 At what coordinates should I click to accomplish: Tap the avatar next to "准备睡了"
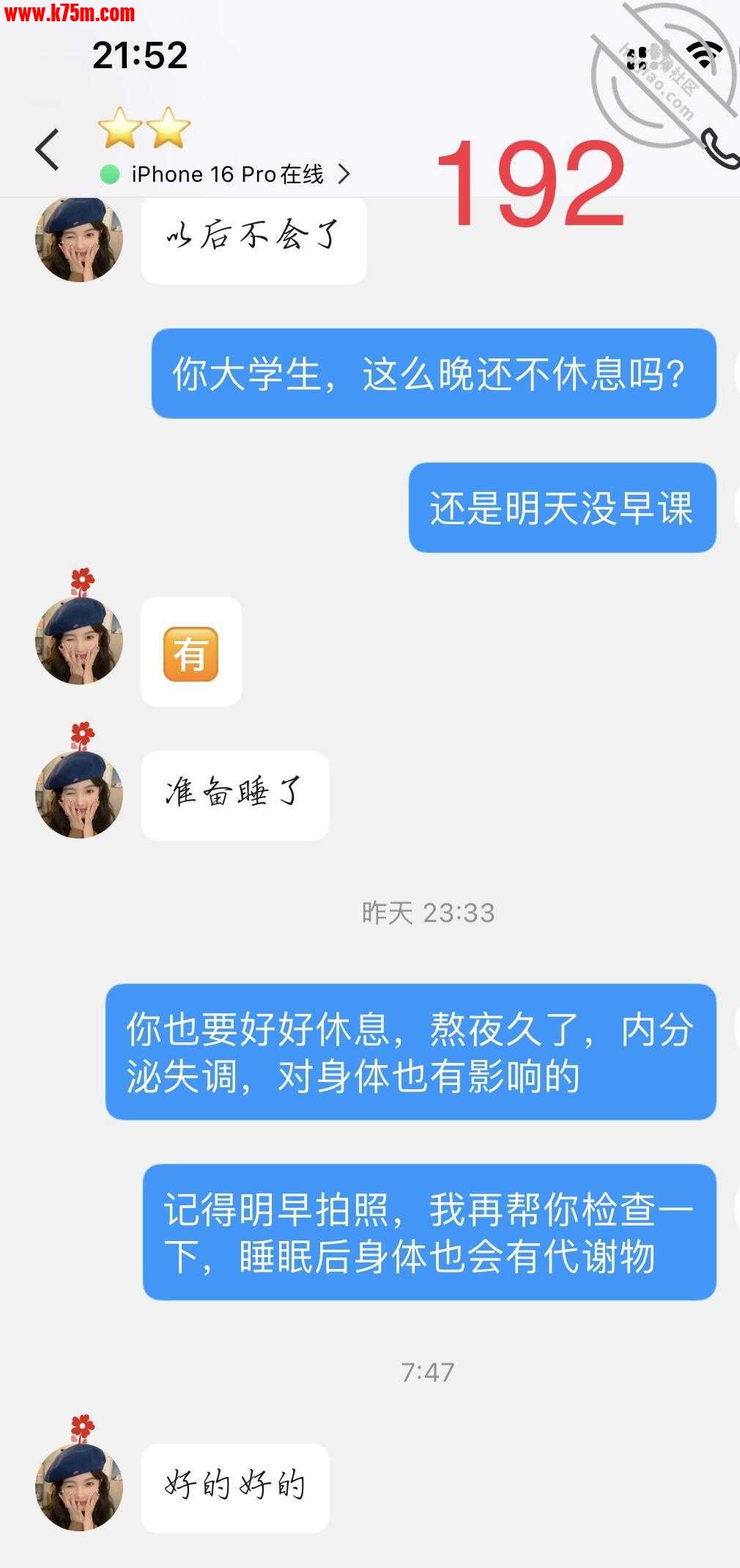tap(79, 795)
